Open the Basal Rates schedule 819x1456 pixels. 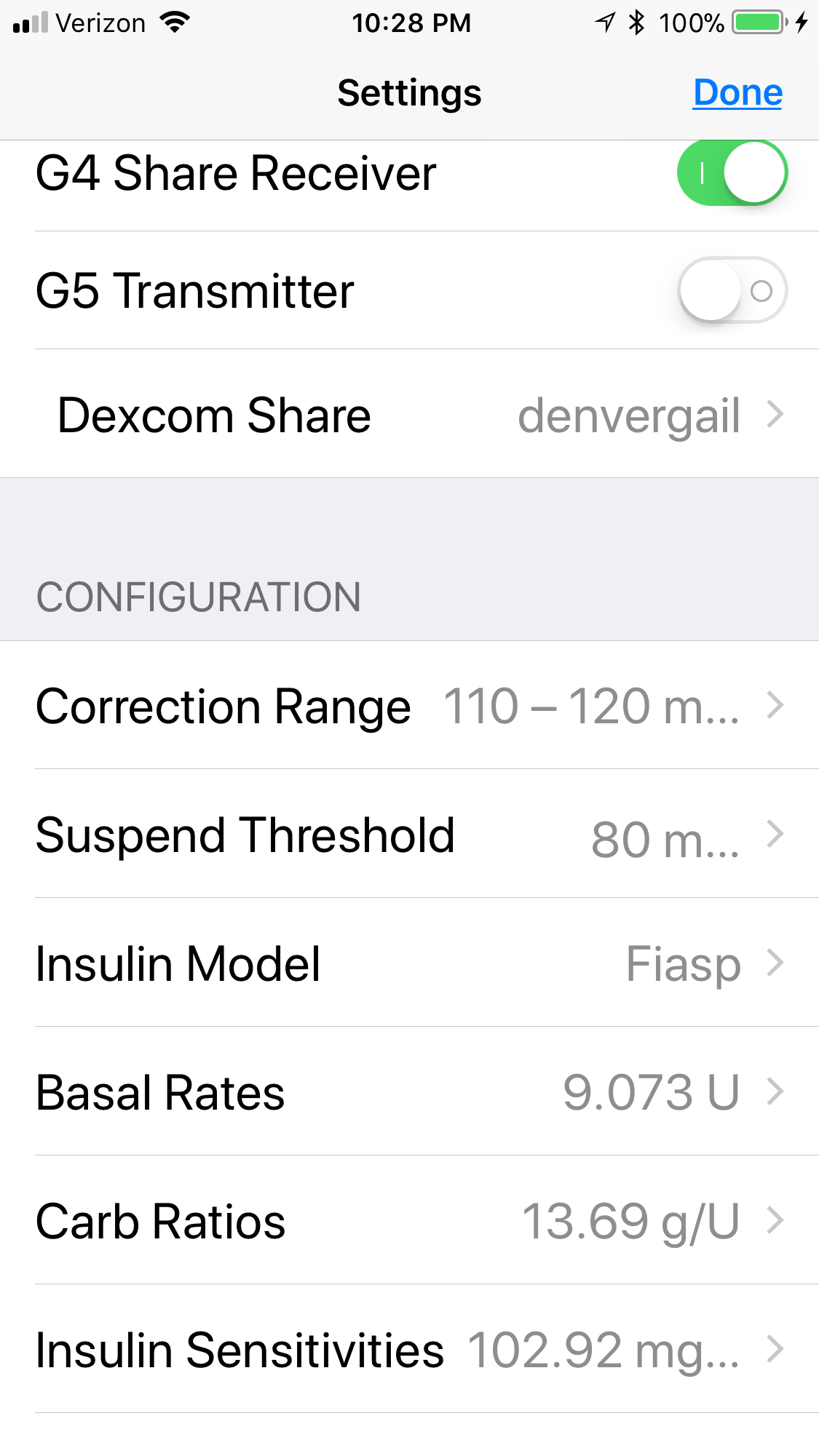[409, 1092]
